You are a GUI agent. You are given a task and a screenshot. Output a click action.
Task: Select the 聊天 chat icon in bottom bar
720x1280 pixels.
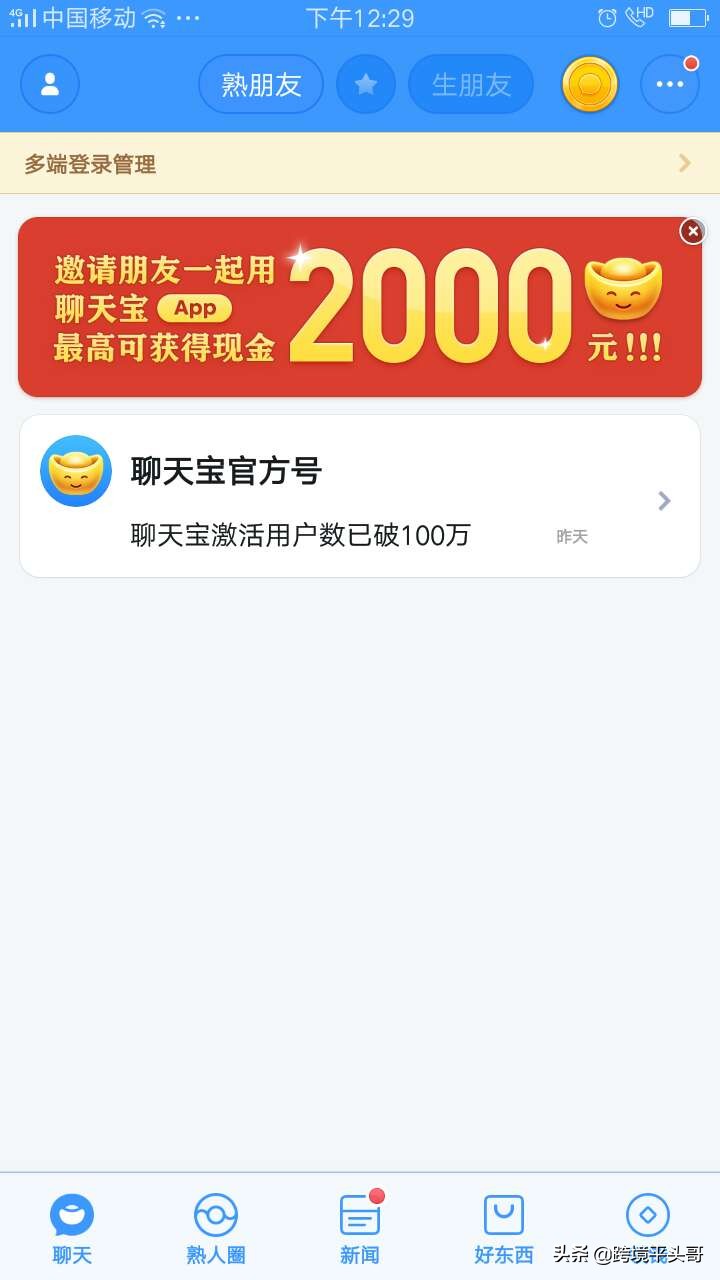pos(71,1218)
